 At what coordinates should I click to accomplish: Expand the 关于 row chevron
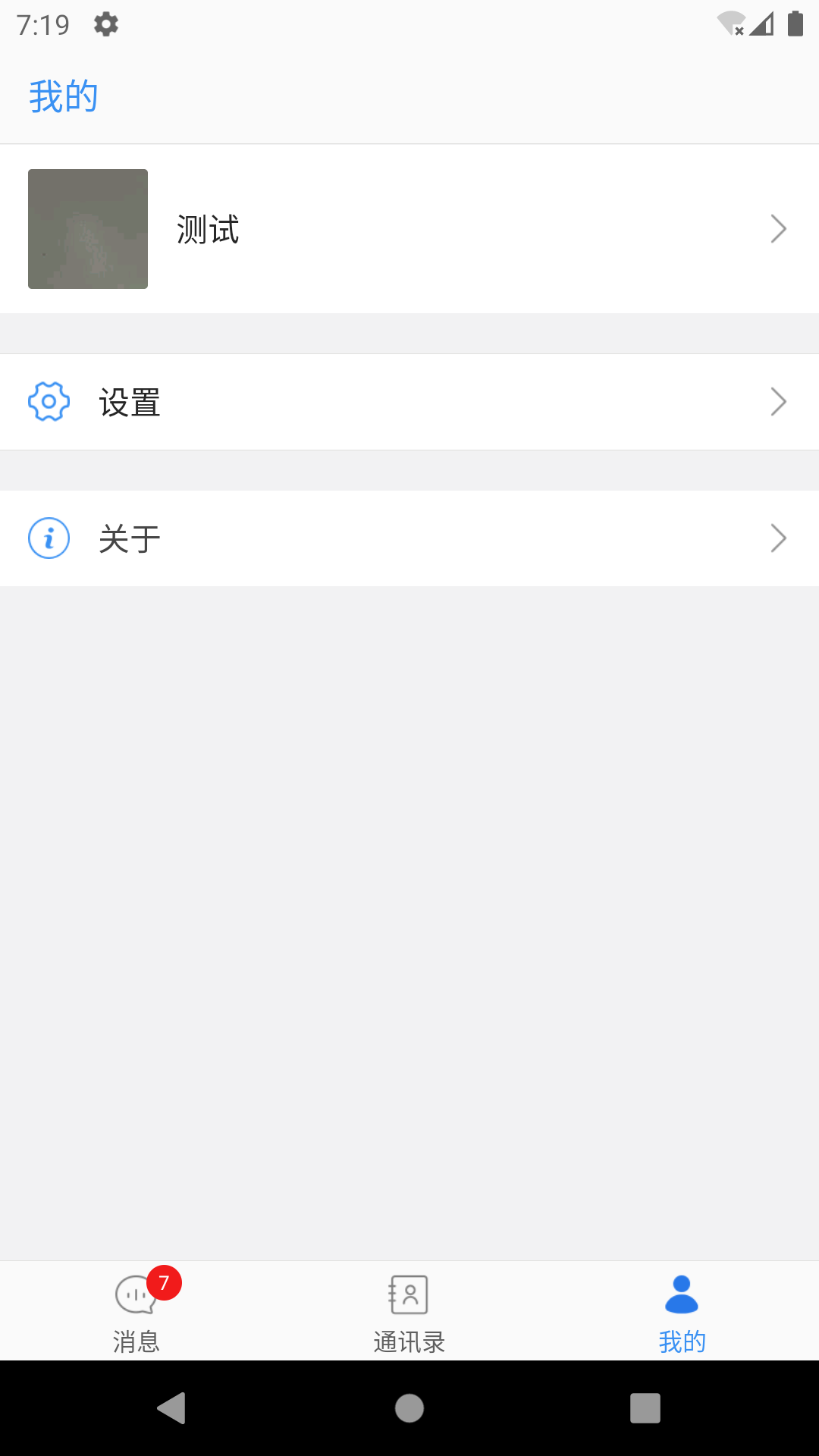click(778, 538)
